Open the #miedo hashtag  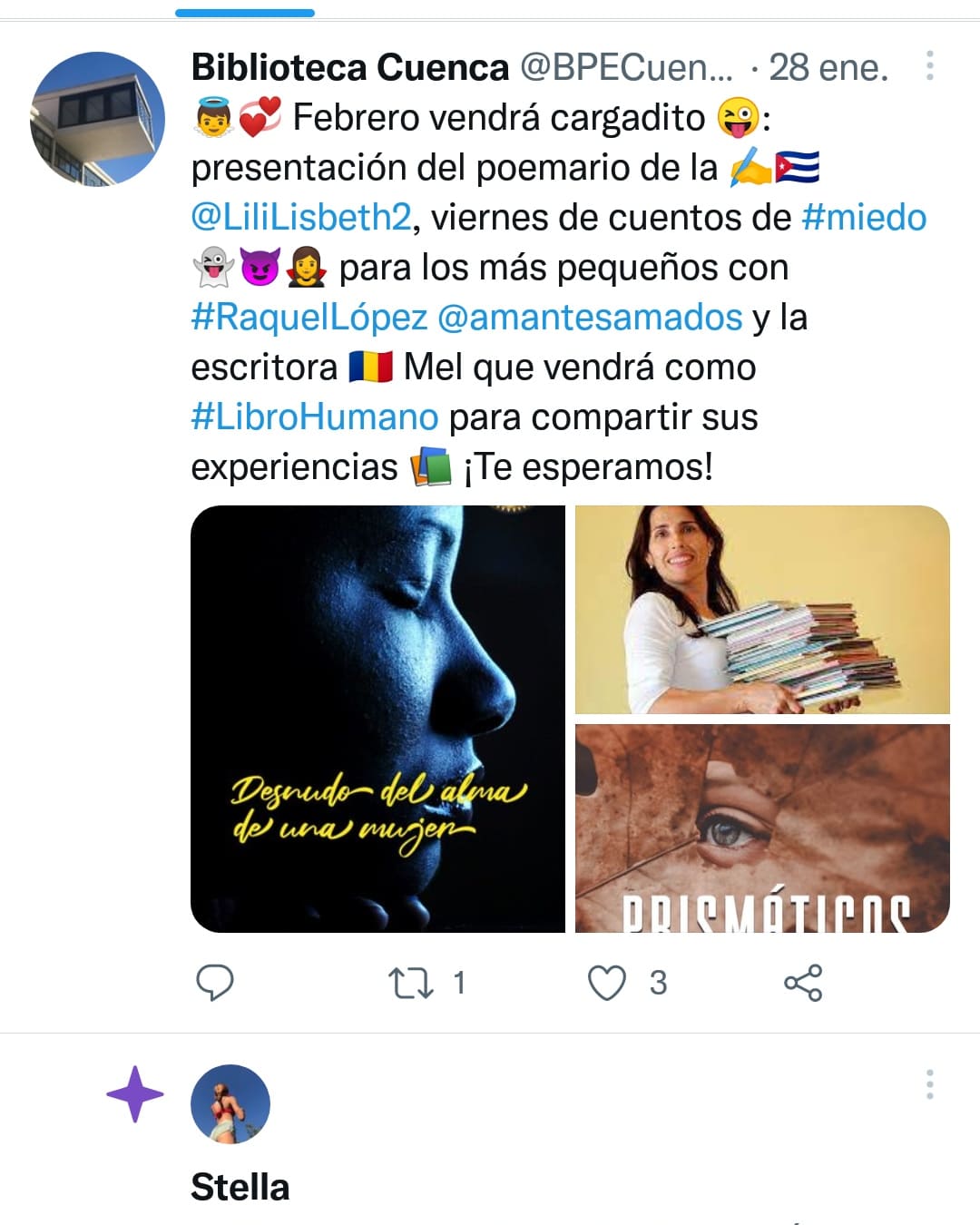(x=864, y=218)
